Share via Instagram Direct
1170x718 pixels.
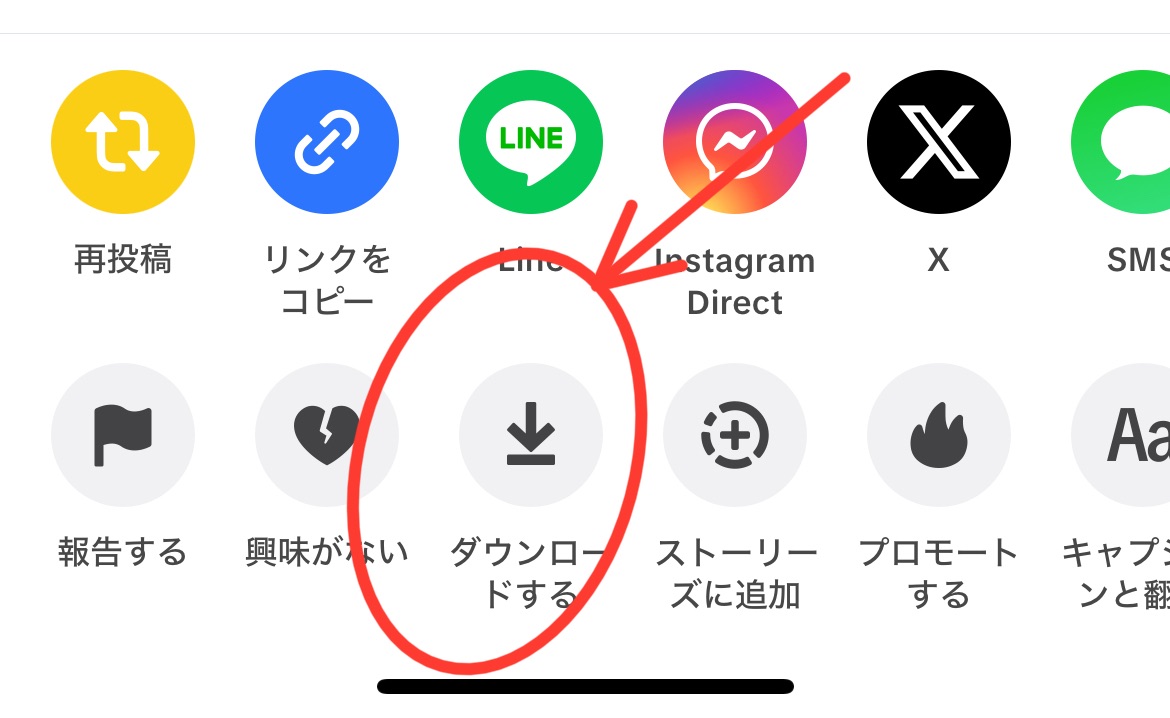(735, 143)
